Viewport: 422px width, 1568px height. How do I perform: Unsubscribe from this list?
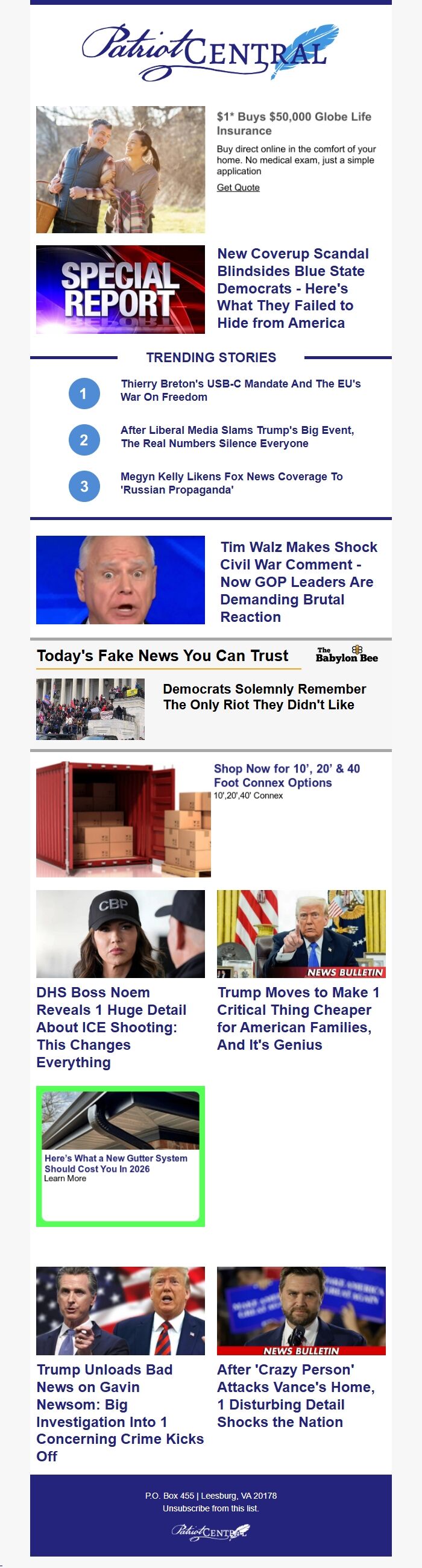pos(210,1508)
